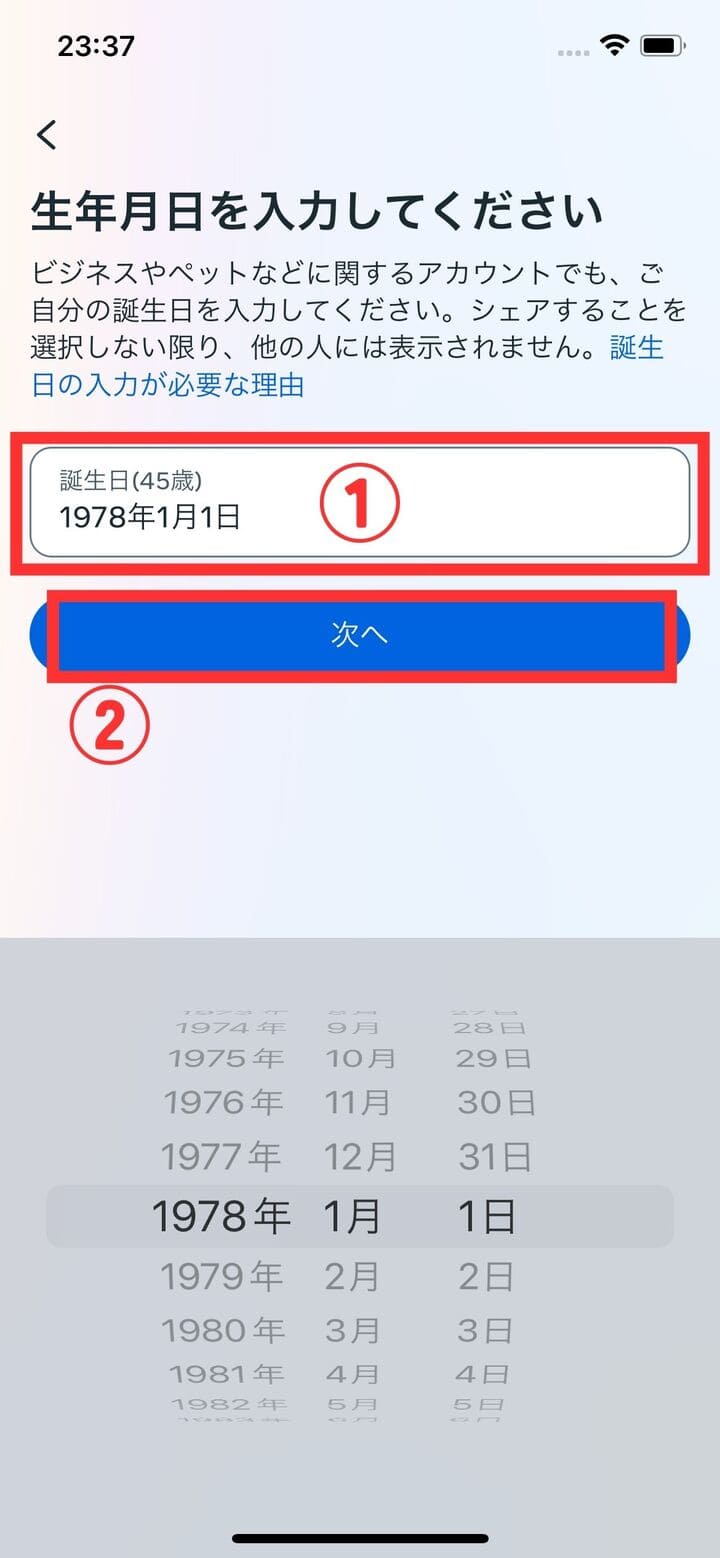Choose 3月 in the month picker
The image size is (720, 1558).
point(352,1330)
